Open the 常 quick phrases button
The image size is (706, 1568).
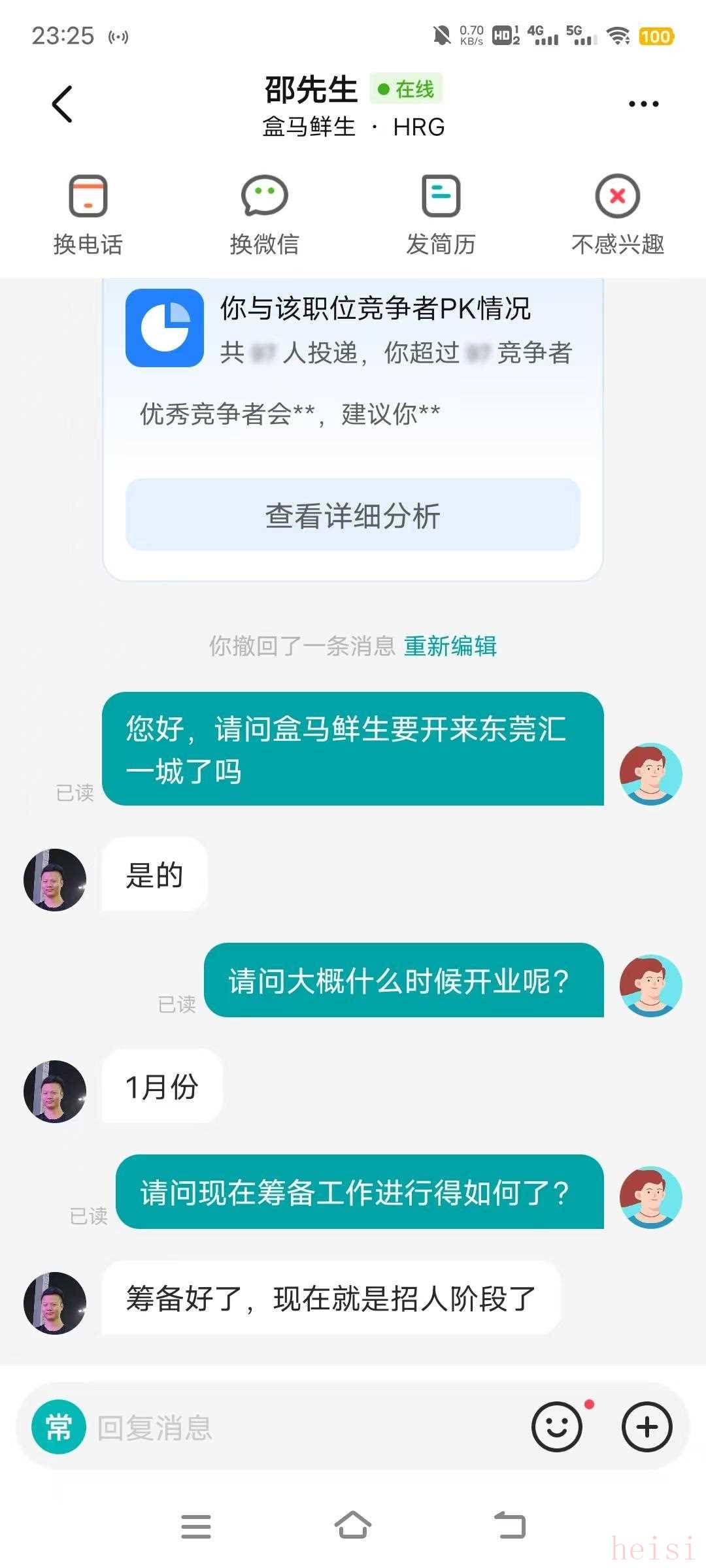[x=59, y=1427]
